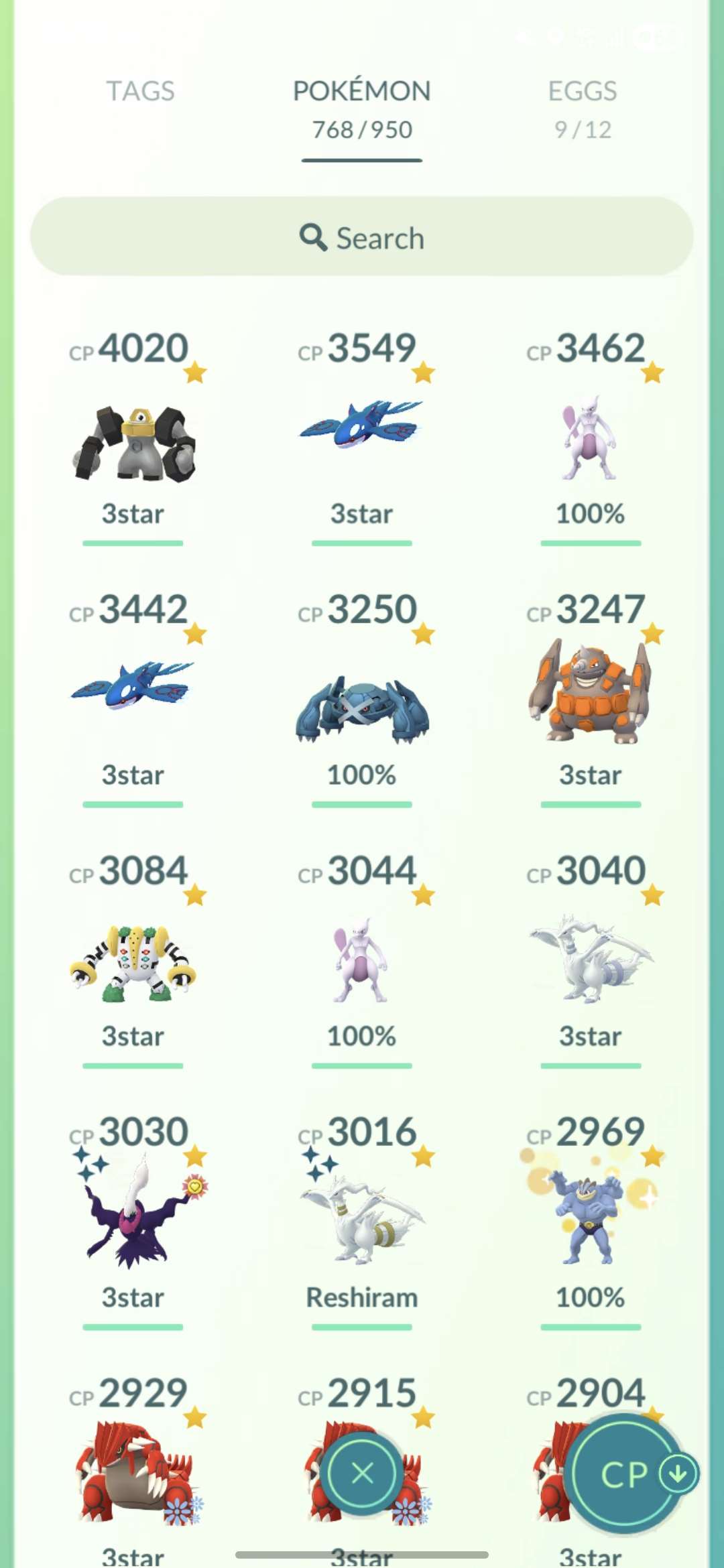Tap the favorite star on Rhyperior
The height and width of the screenshot is (1568, 724).
(x=652, y=635)
